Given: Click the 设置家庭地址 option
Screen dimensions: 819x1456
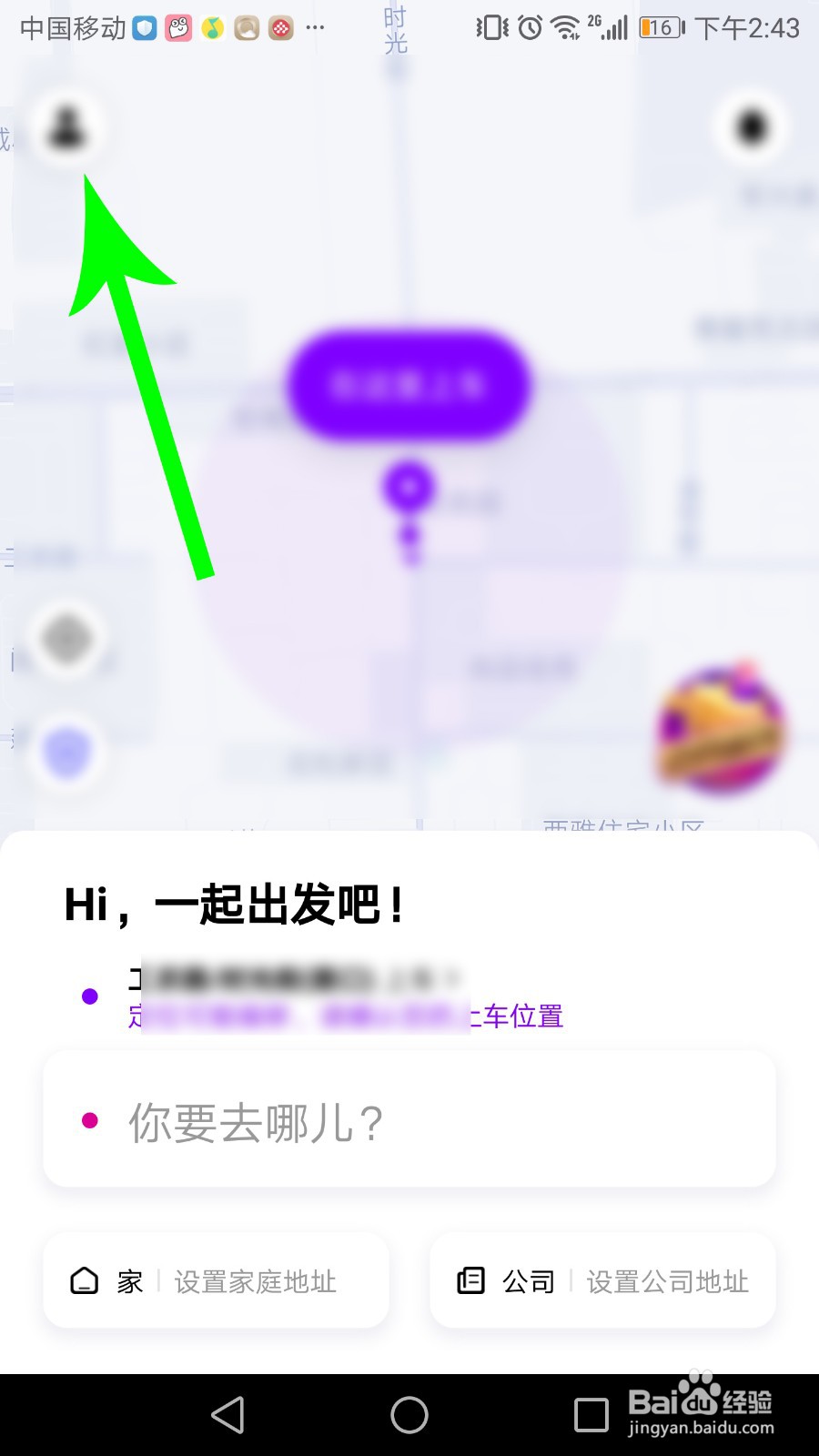Looking at the screenshot, I should tap(255, 1281).
